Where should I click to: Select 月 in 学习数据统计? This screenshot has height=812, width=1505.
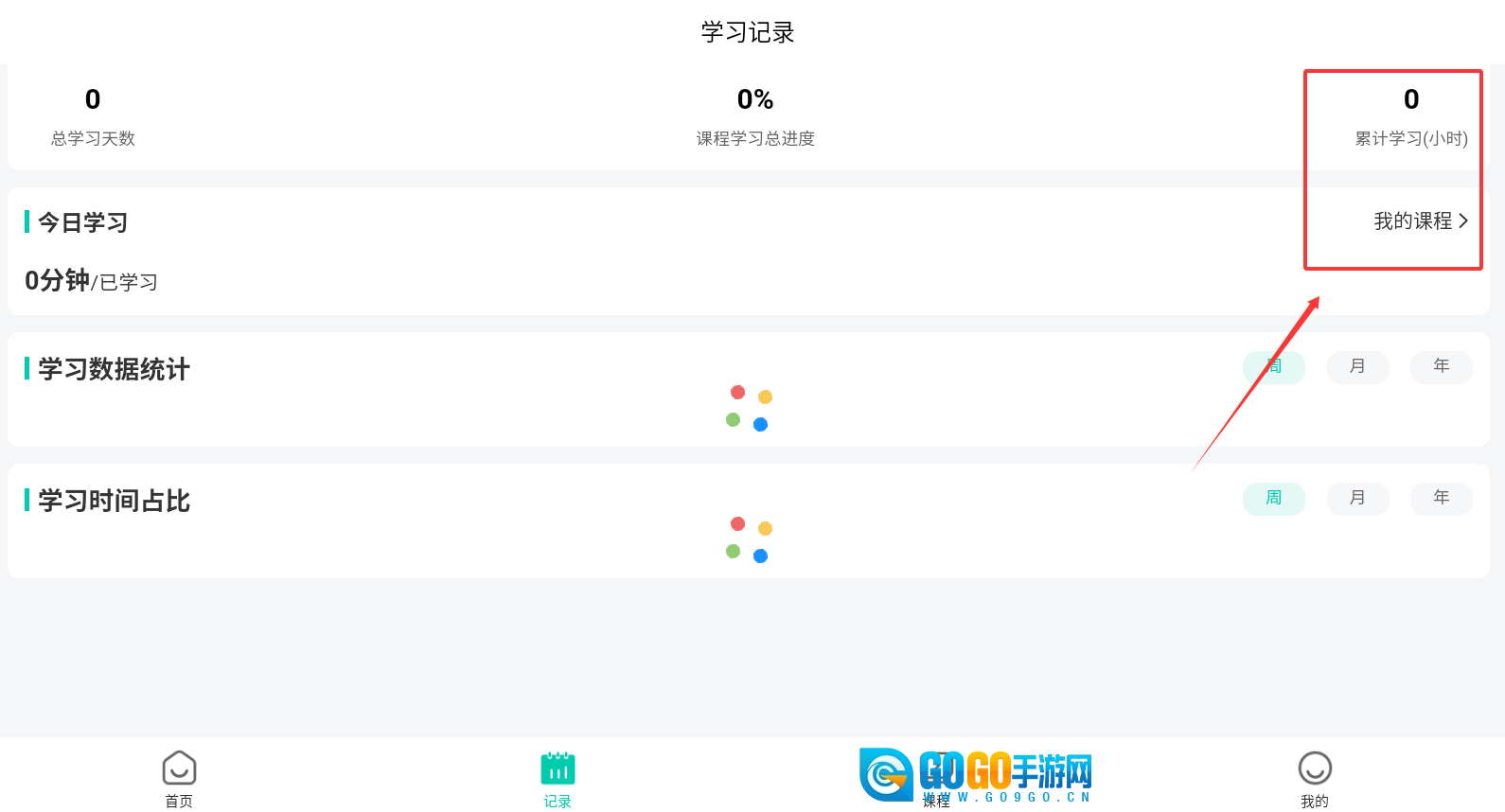pos(1357,367)
